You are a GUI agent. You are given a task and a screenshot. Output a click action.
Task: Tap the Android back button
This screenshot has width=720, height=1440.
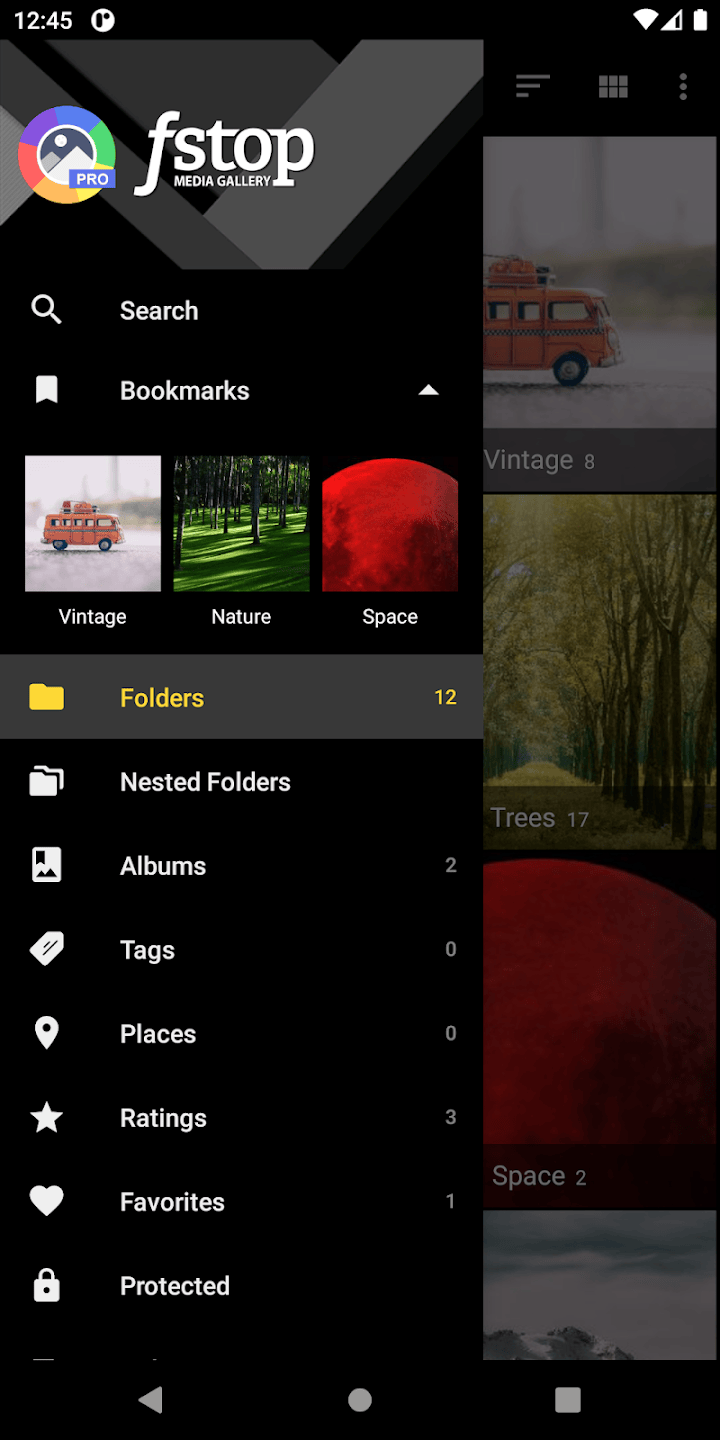(x=151, y=1400)
